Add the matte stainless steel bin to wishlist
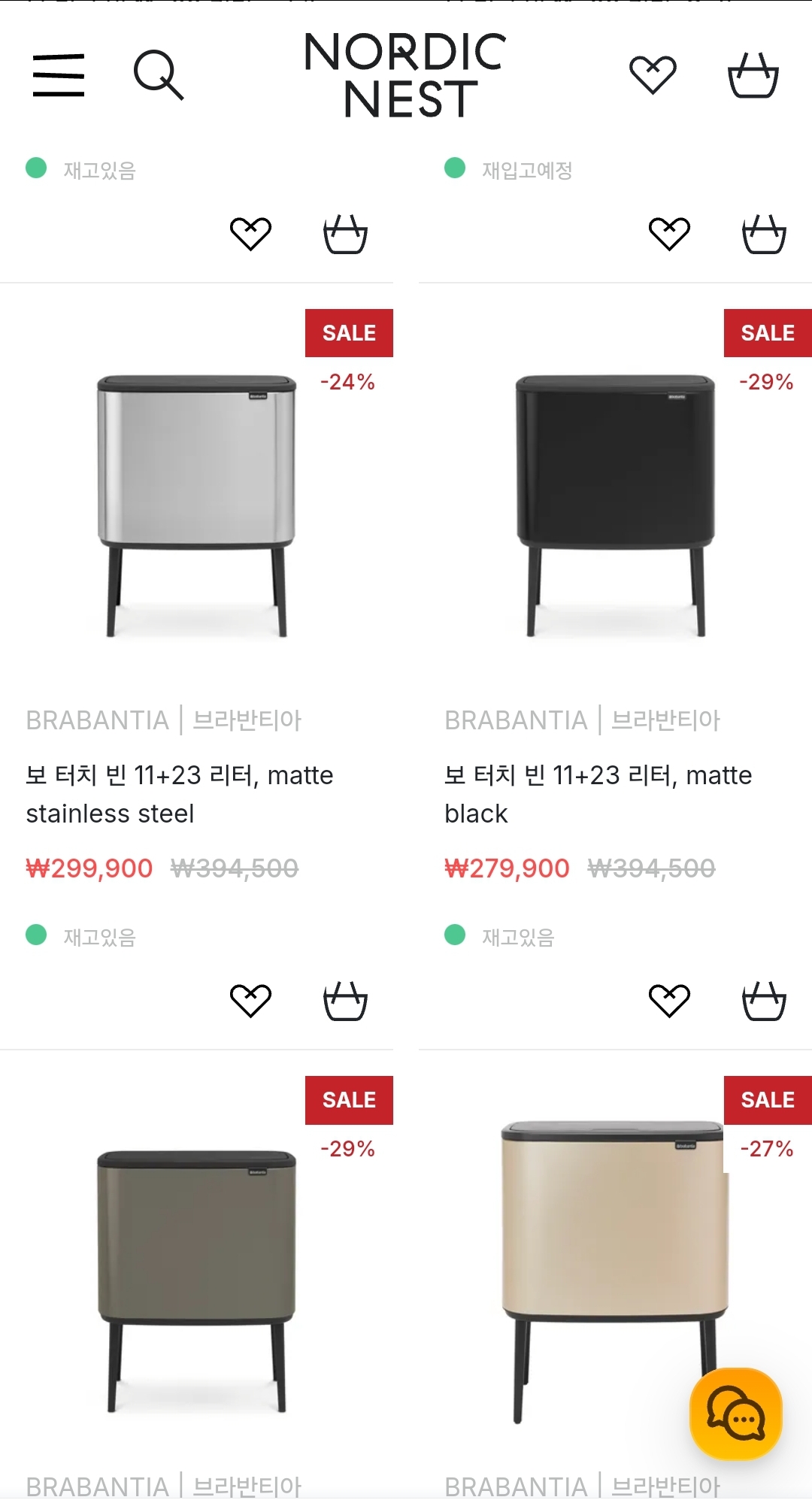812x1500 pixels. pyautogui.click(x=250, y=1001)
